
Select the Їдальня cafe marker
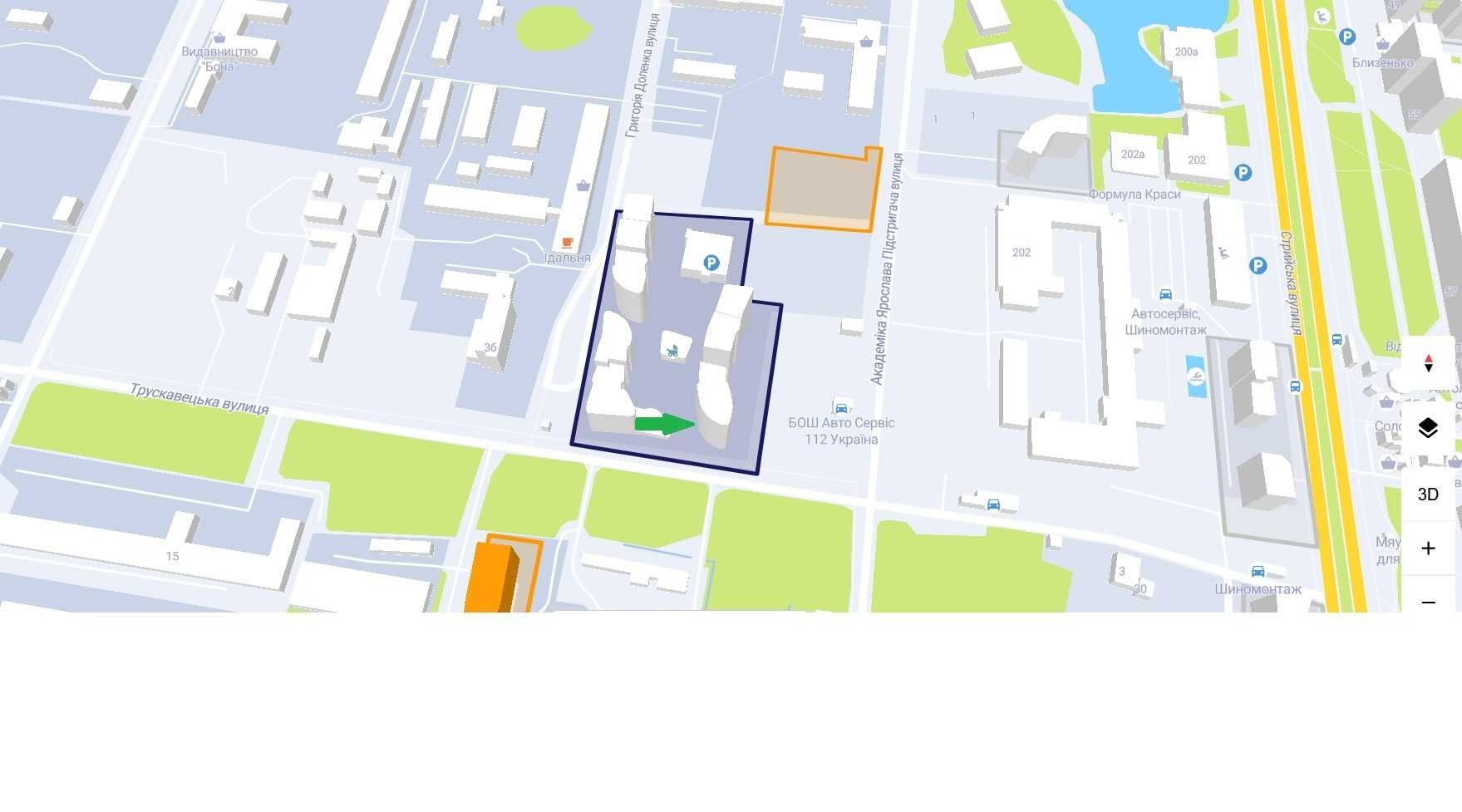pyautogui.click(x=568, y=243)
